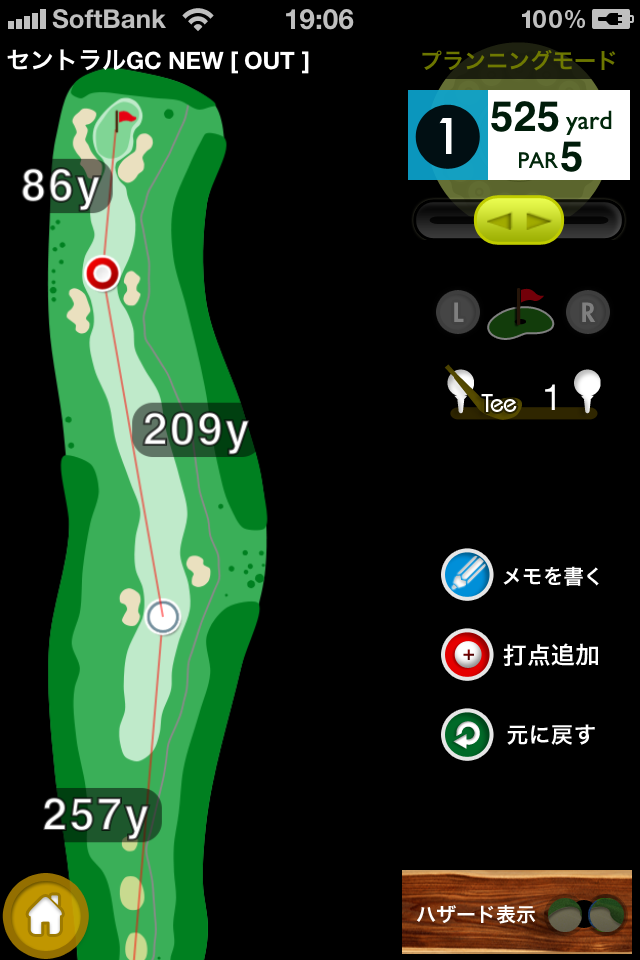Viewport: 640px width, 960px height.
Task: Tap the green center flag icon
Action: click(x=521, y=314)
